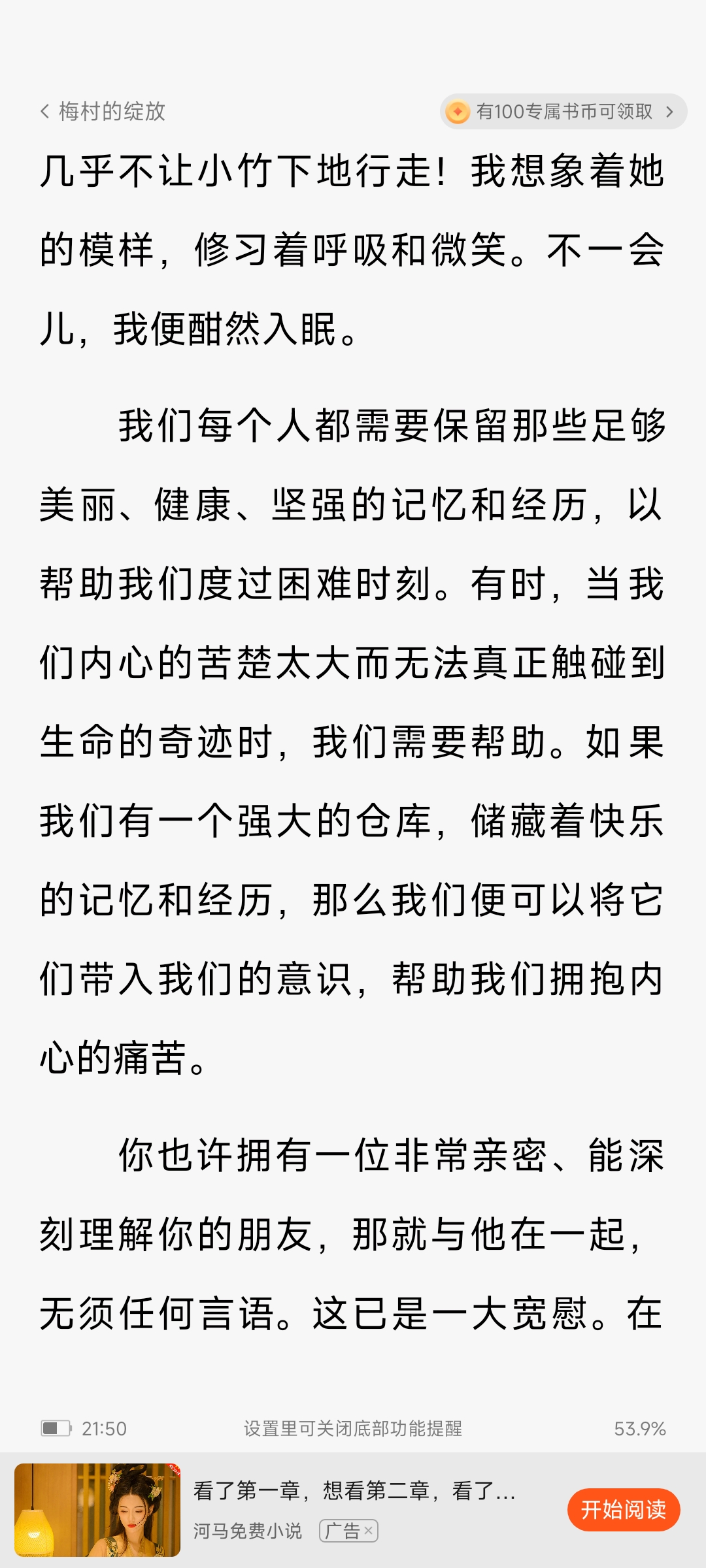This screenshot has width=706, height=1568.
Task: Tap 开始阅读 on the ad banner
Action: click(x=623, y=1509)
